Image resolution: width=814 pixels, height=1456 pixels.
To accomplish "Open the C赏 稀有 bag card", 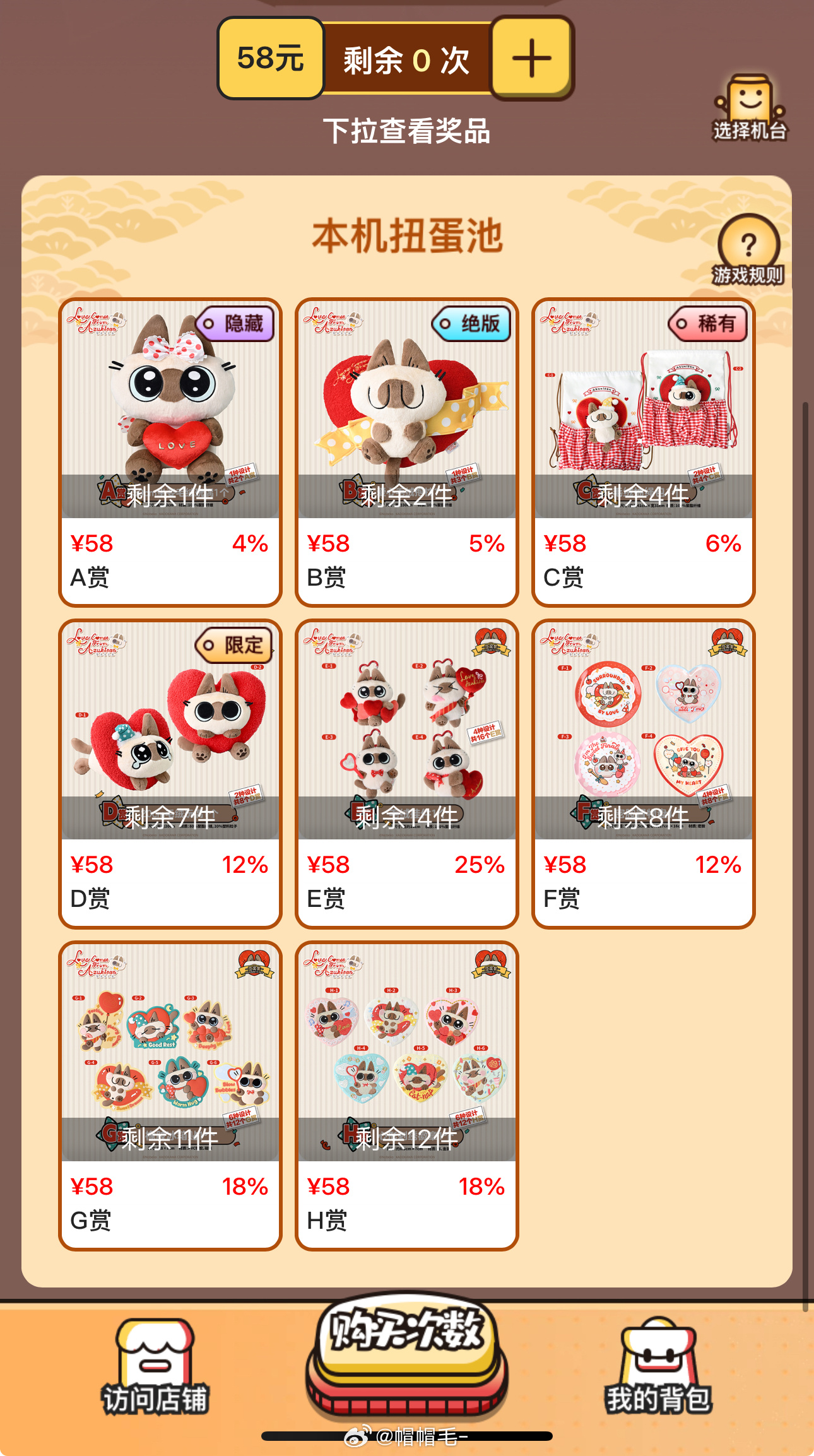I will [x=643, y=452].
